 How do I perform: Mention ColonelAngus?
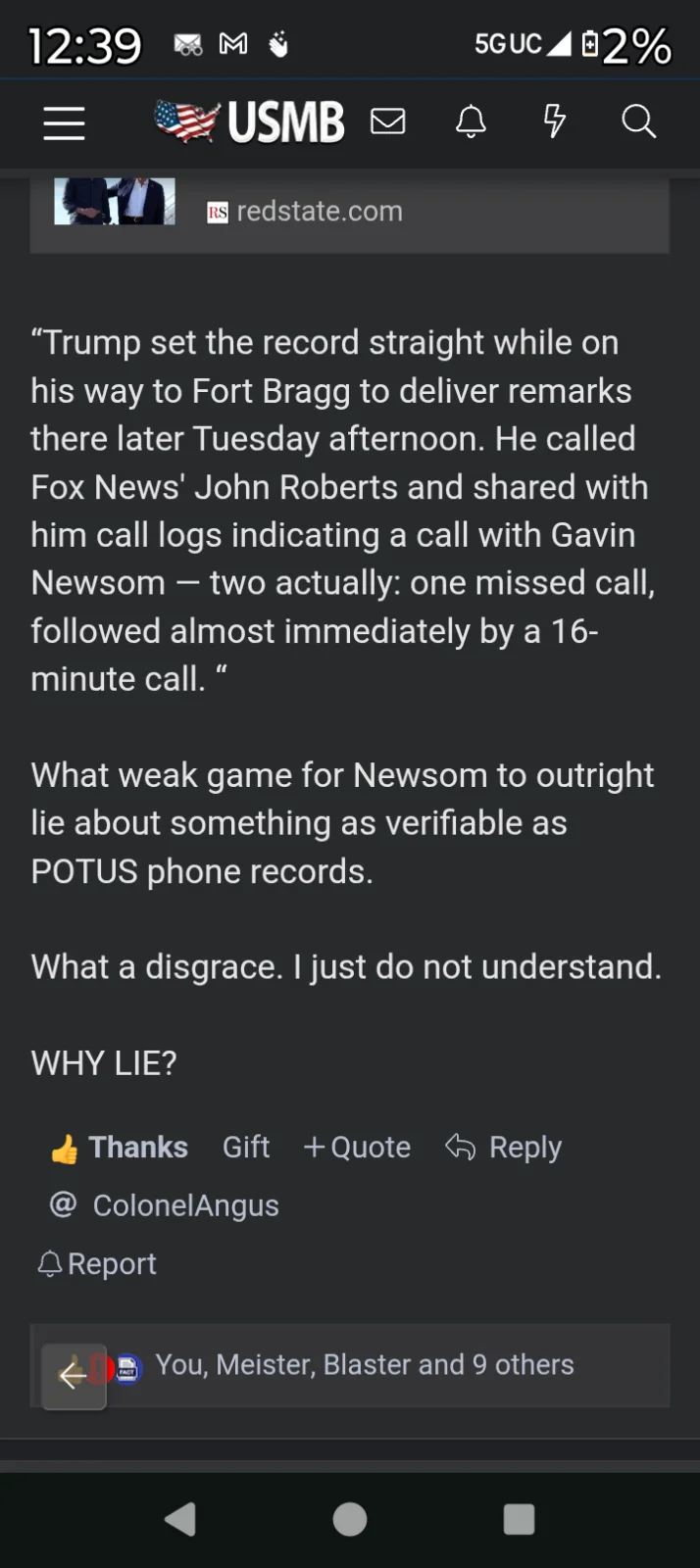point(165,1205)
